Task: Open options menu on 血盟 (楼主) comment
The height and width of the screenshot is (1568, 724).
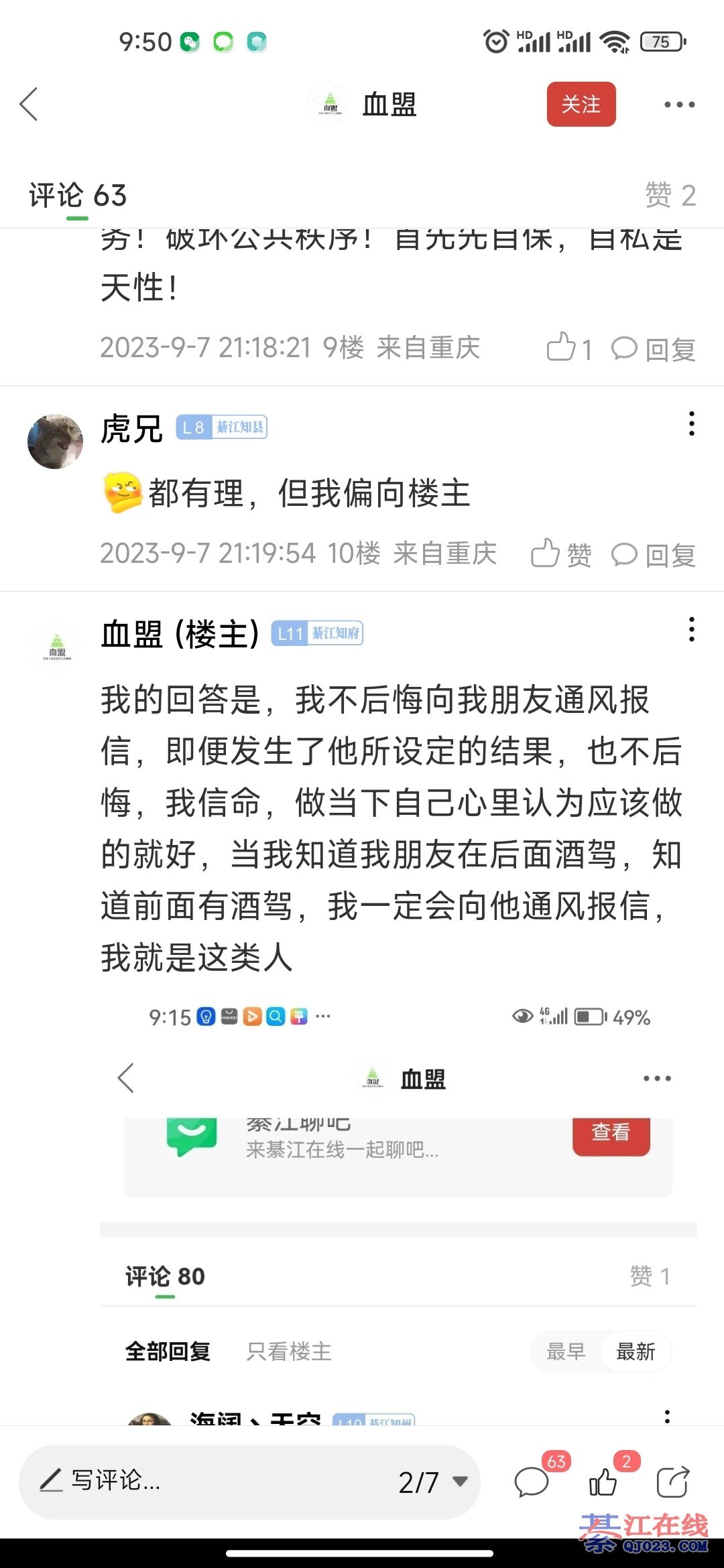Action: 691,630
